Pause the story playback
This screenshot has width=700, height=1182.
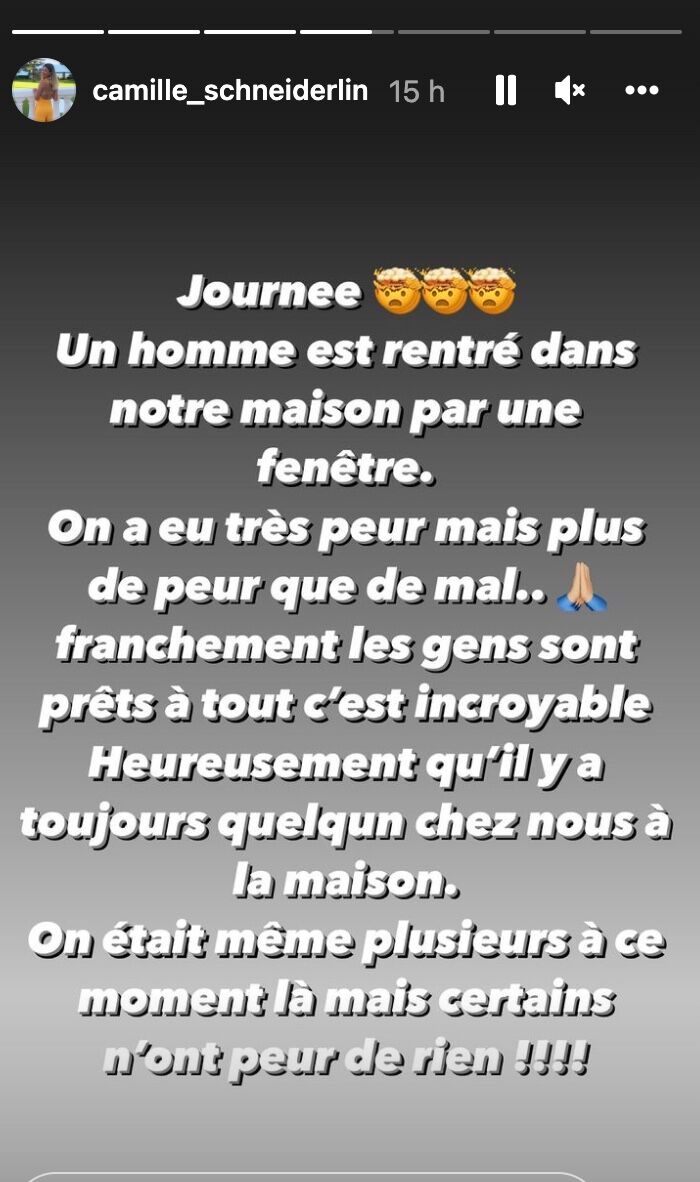[x=506, y=91]
